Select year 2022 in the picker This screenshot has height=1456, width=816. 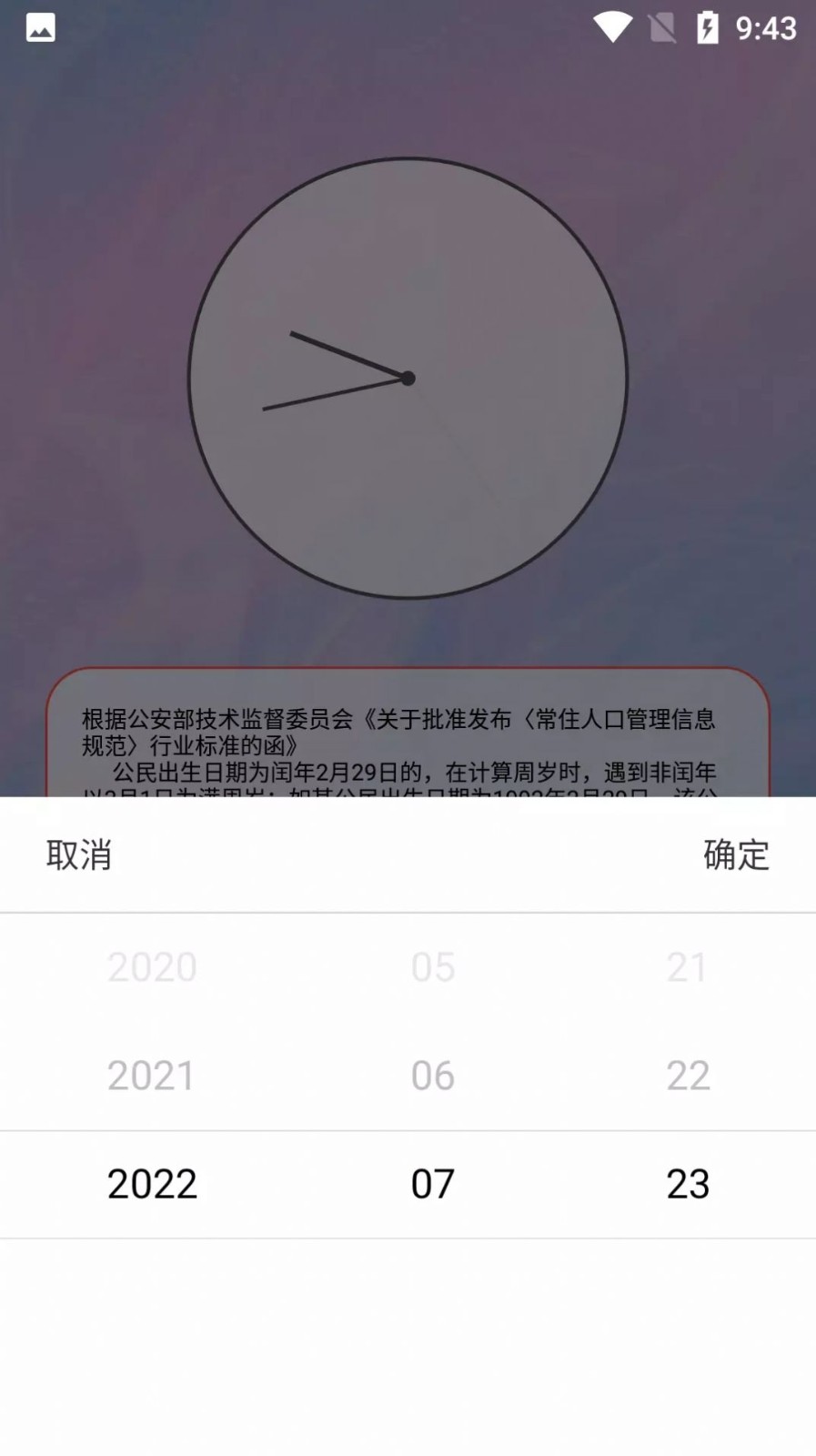point(151,1184)
